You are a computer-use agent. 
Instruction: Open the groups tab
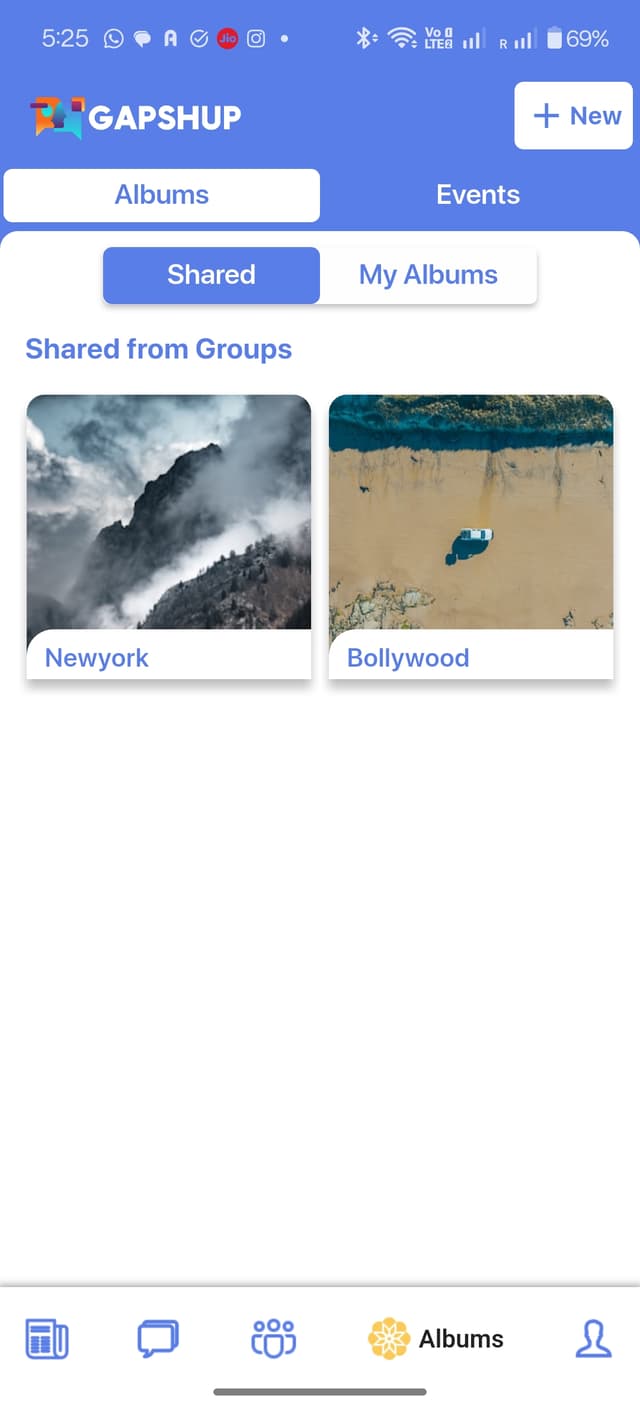[274, 1338]
